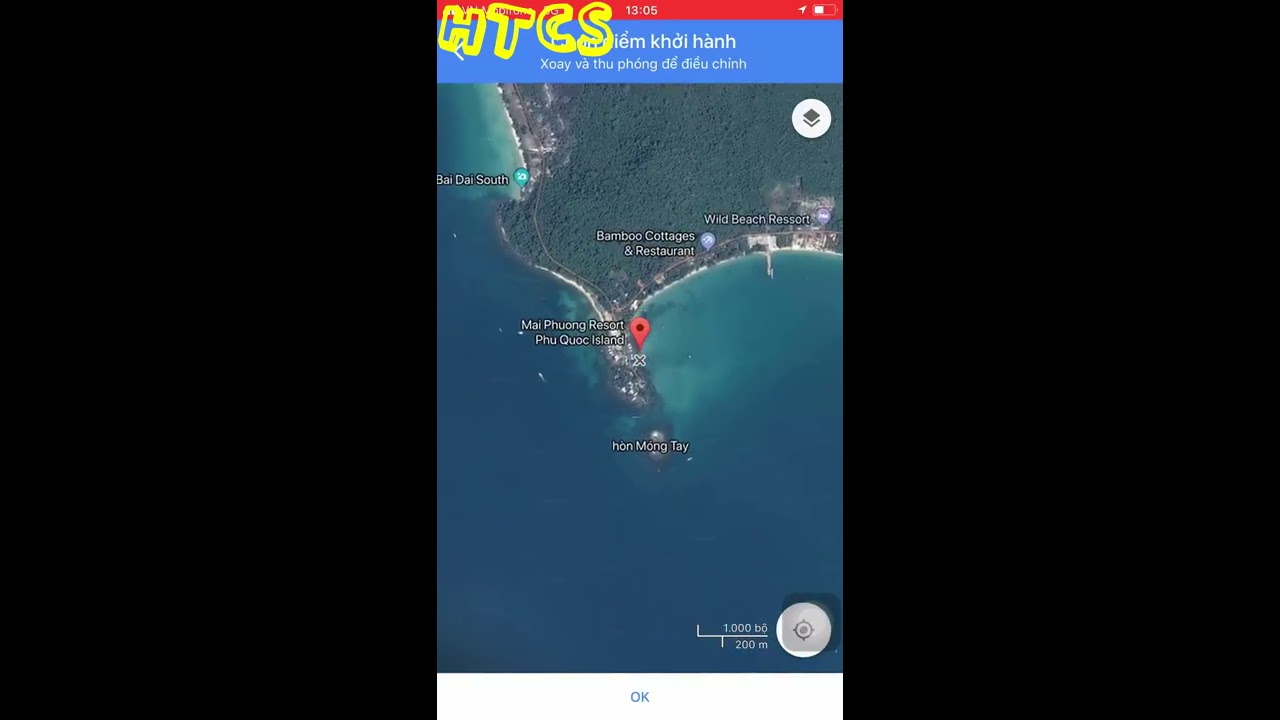Open the map layers button

coord(811,119)
